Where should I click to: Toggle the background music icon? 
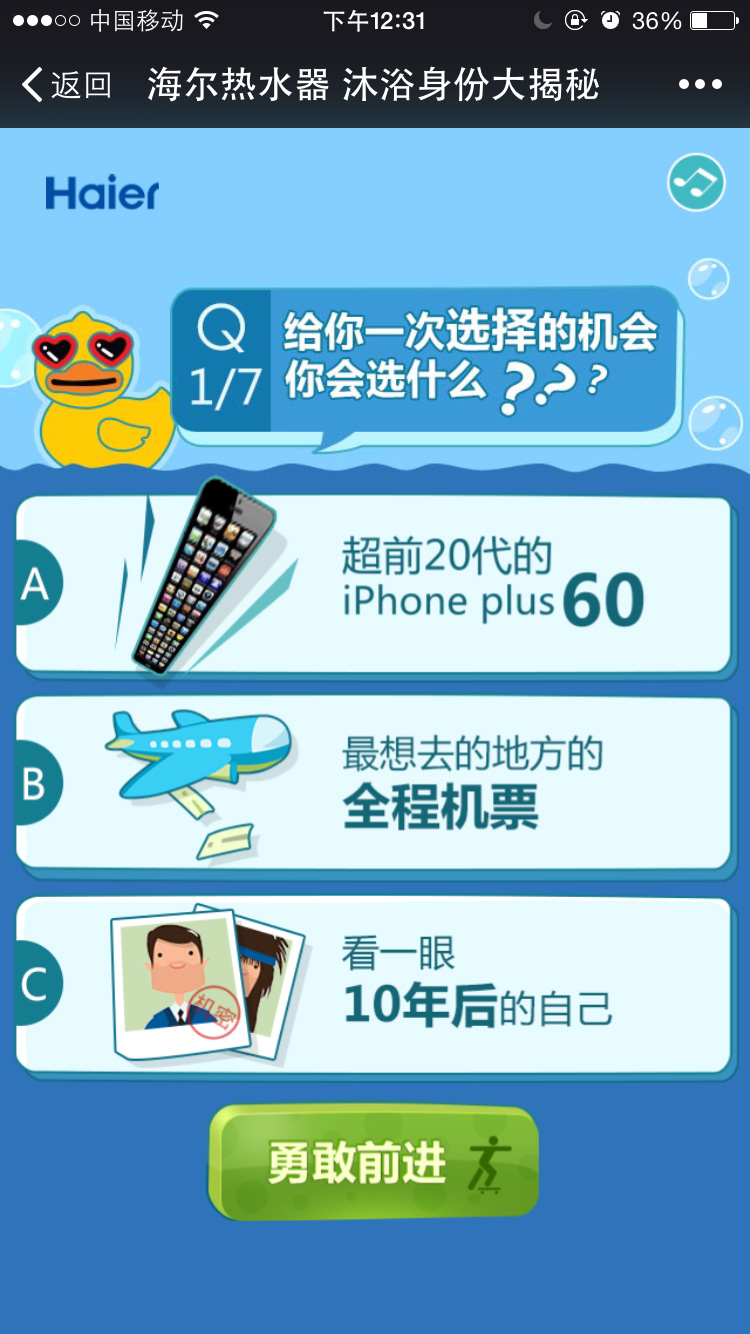pos(696,182)
